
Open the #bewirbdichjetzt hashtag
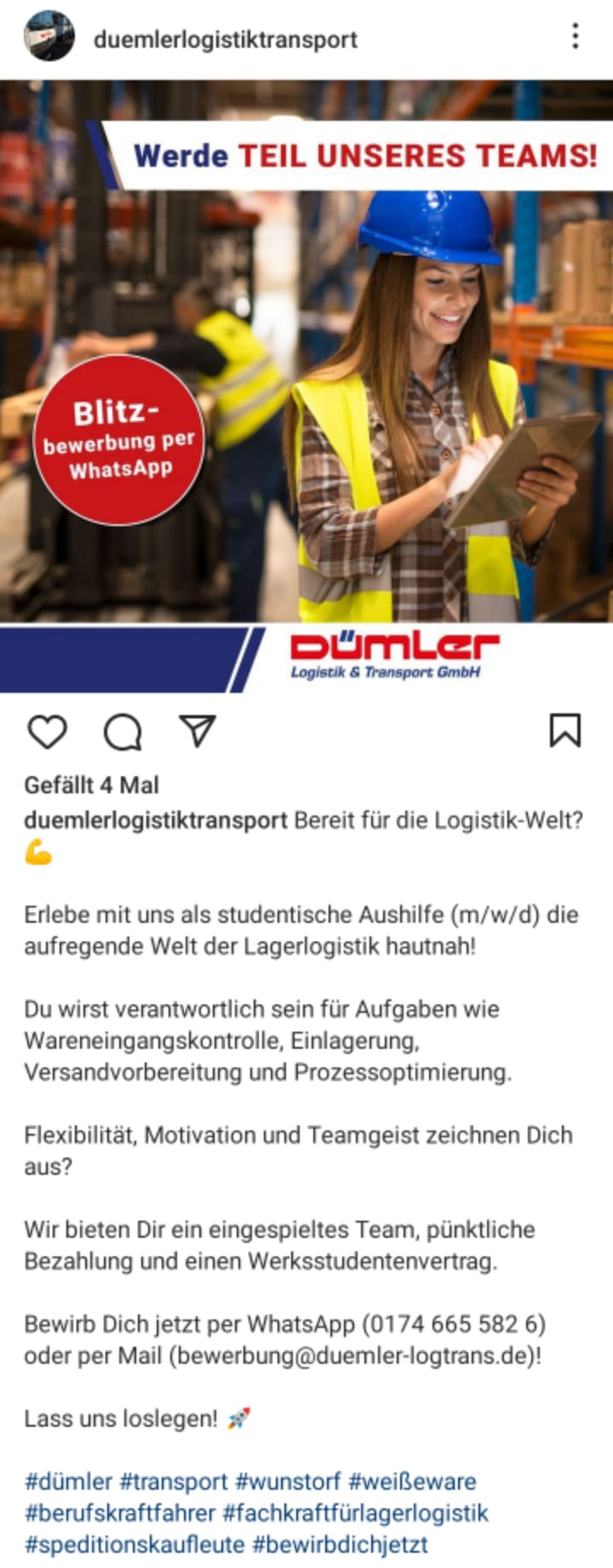pos(341,1544)
